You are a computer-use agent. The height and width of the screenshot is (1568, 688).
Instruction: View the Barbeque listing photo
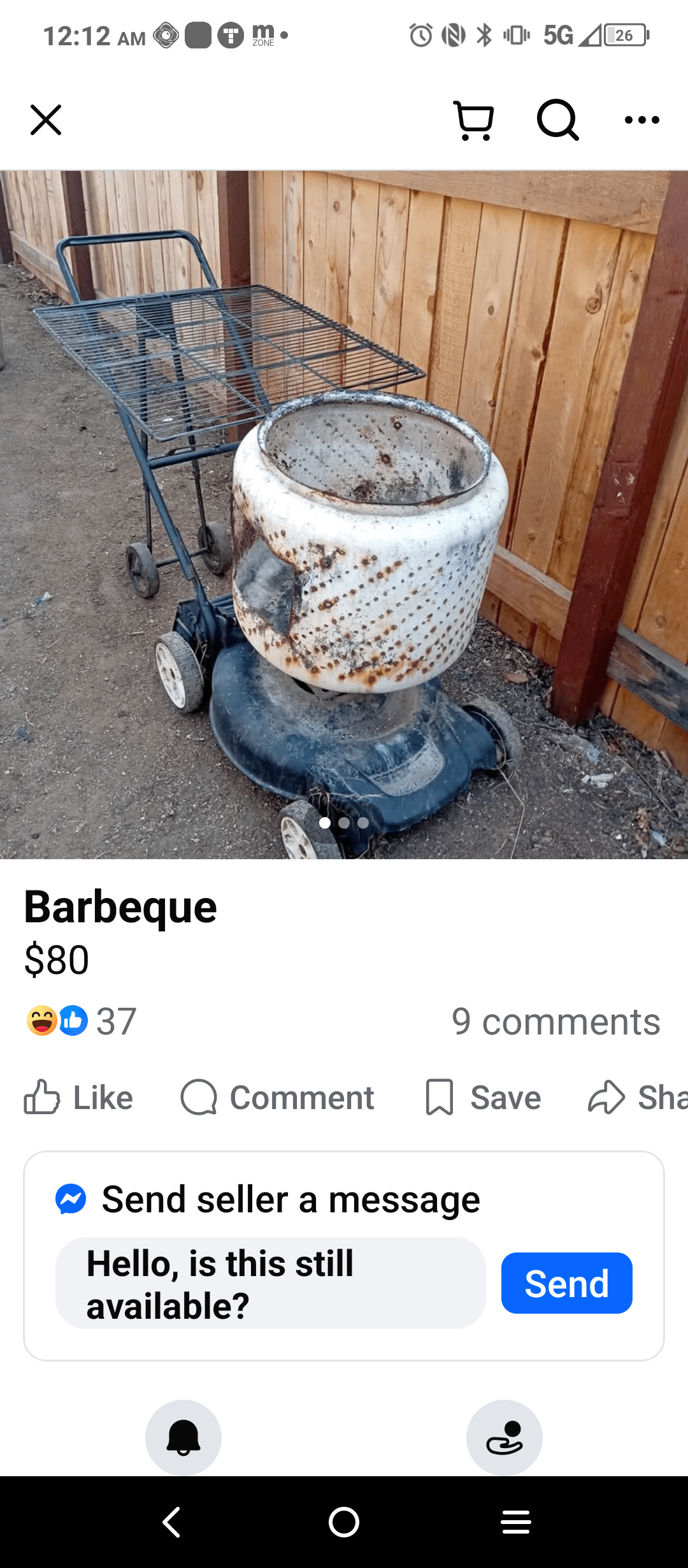pyautogui.click(x=344, y=514)
